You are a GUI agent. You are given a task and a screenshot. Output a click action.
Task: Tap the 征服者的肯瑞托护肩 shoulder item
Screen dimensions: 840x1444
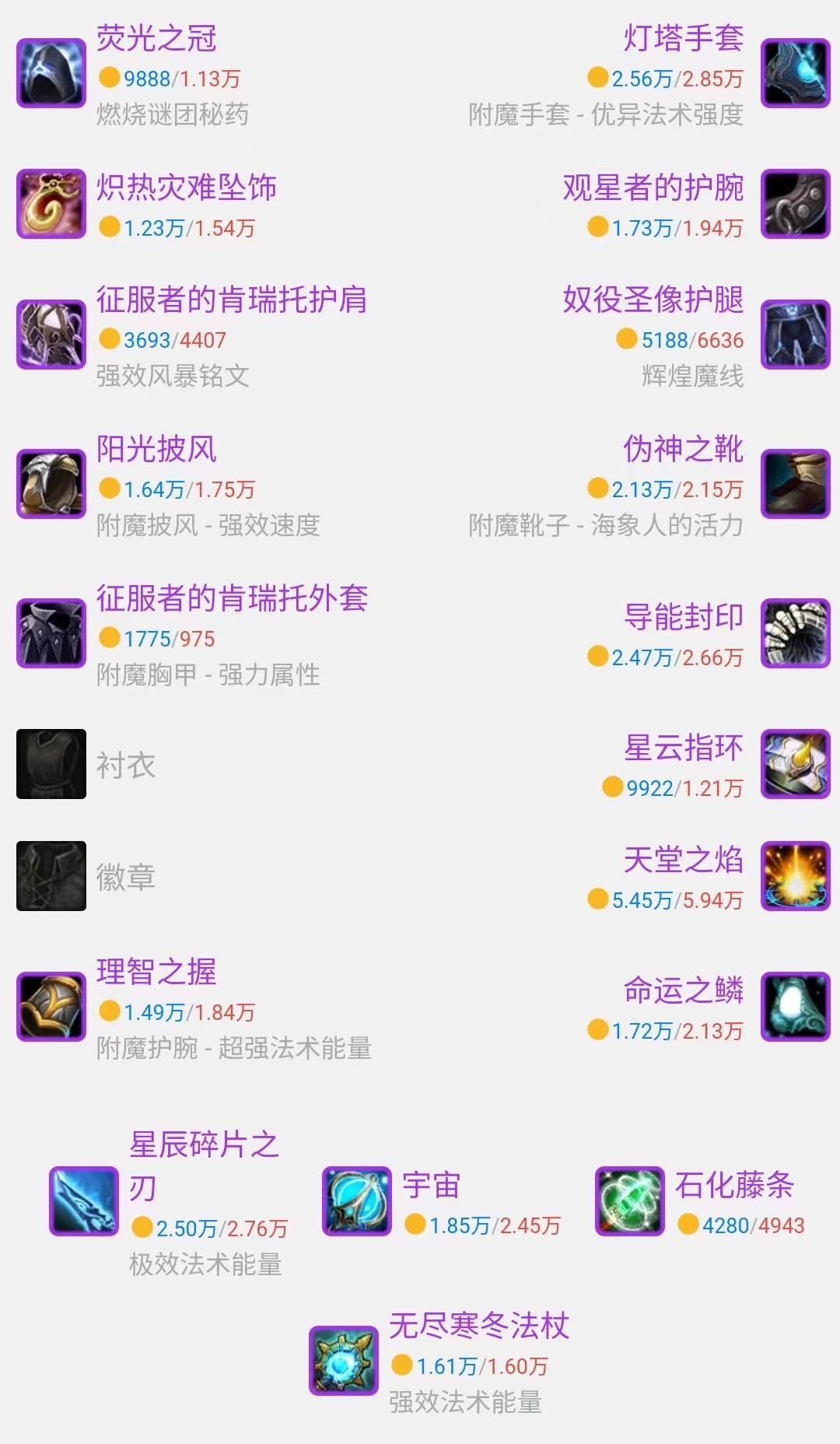[51, 335]
